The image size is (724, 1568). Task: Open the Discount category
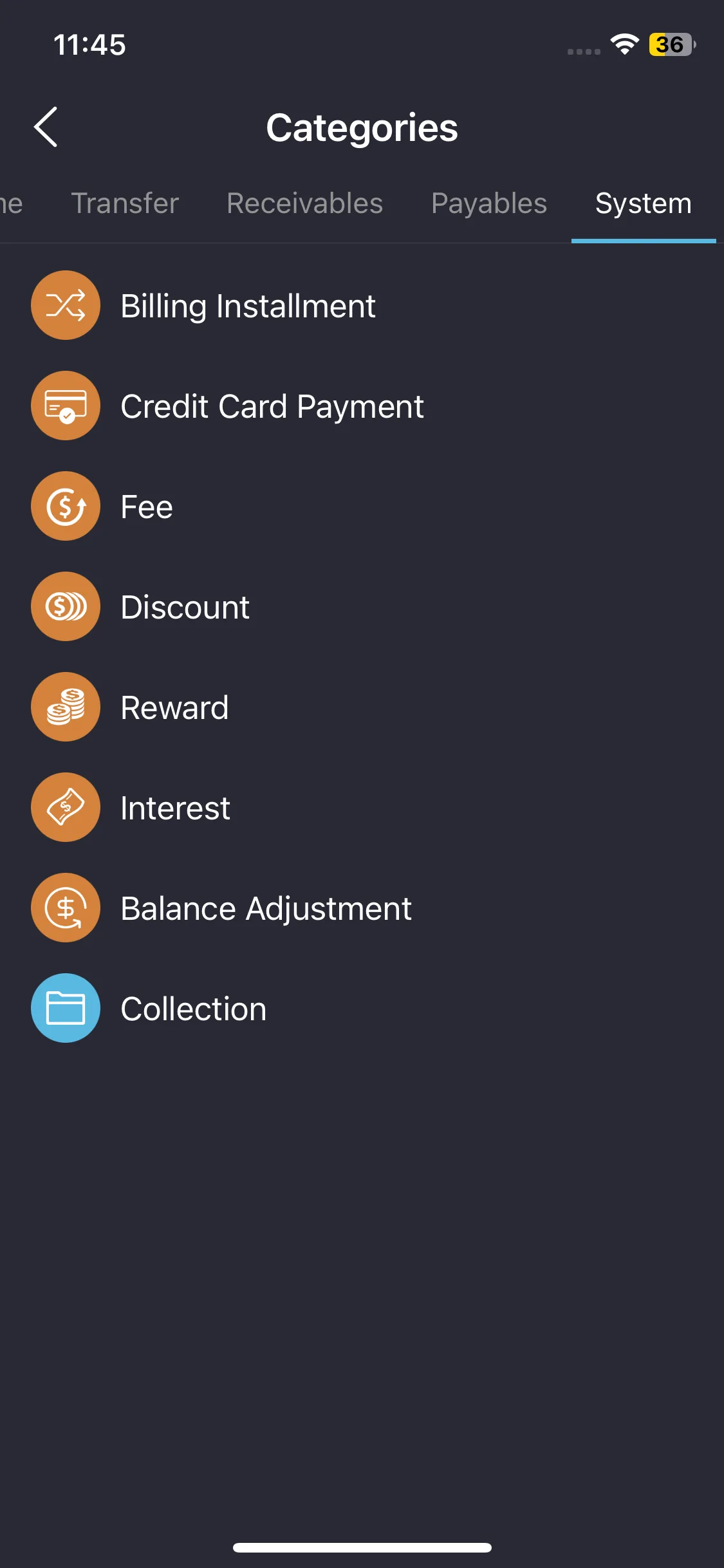point(185,607)
